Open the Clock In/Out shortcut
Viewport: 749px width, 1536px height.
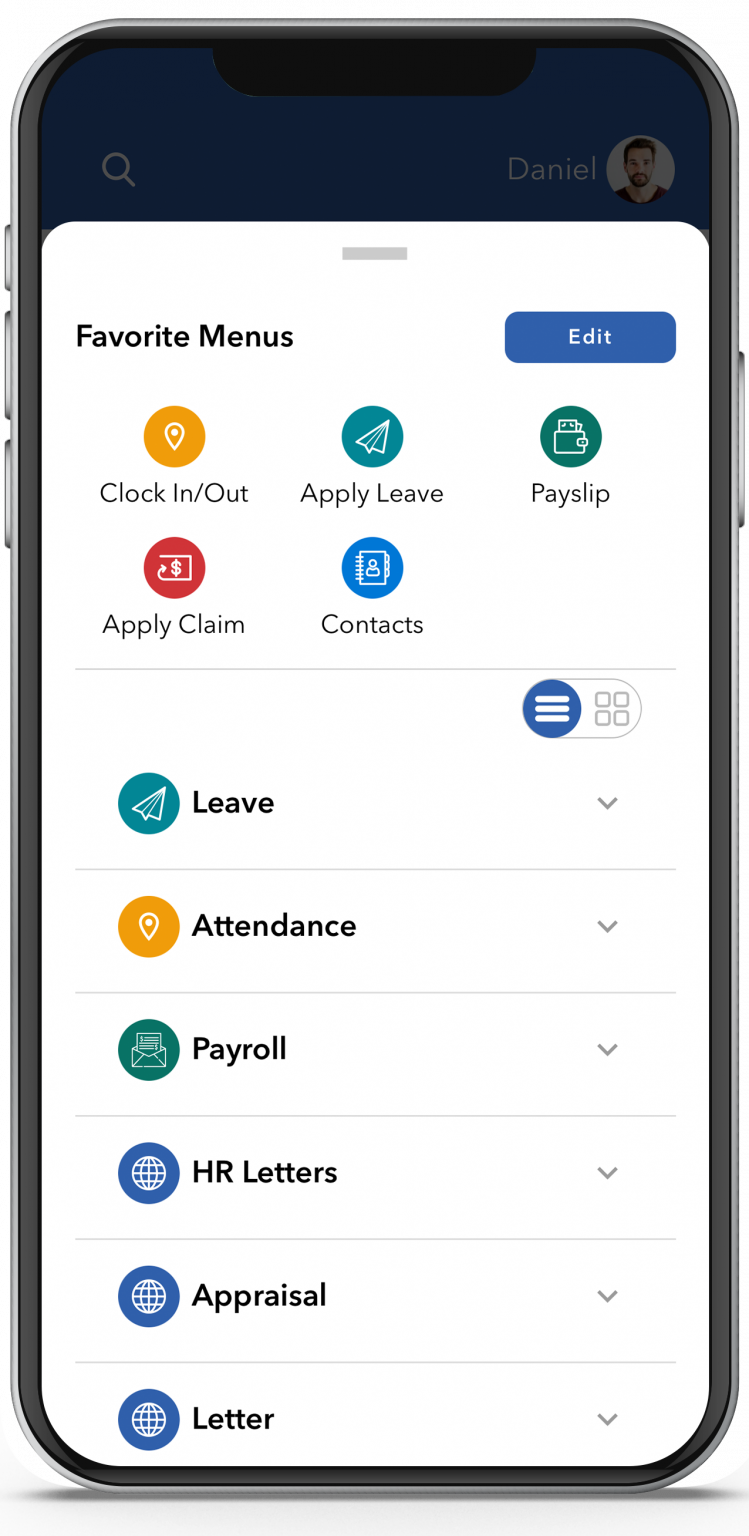pos(174,456)
